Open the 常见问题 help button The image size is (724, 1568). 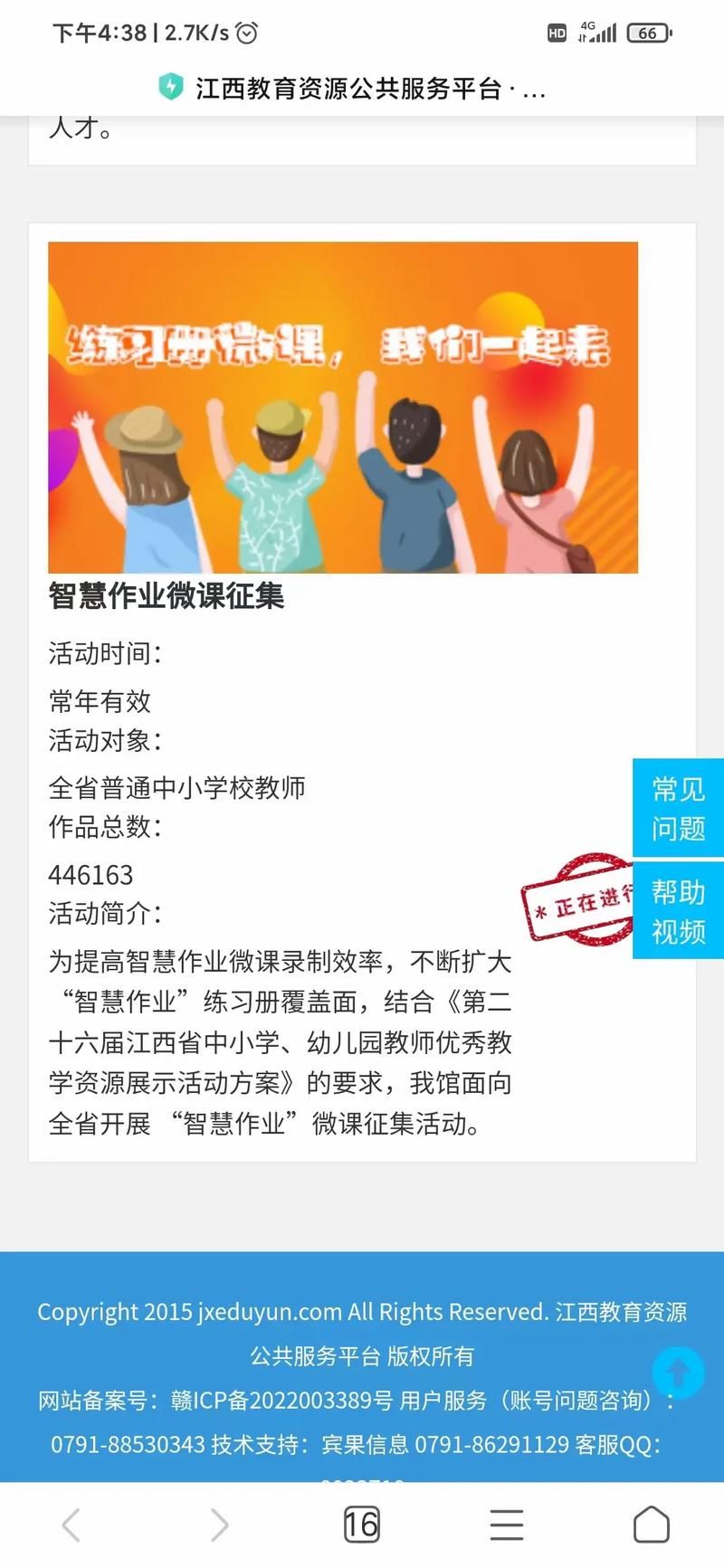click(x=678, y=808)
